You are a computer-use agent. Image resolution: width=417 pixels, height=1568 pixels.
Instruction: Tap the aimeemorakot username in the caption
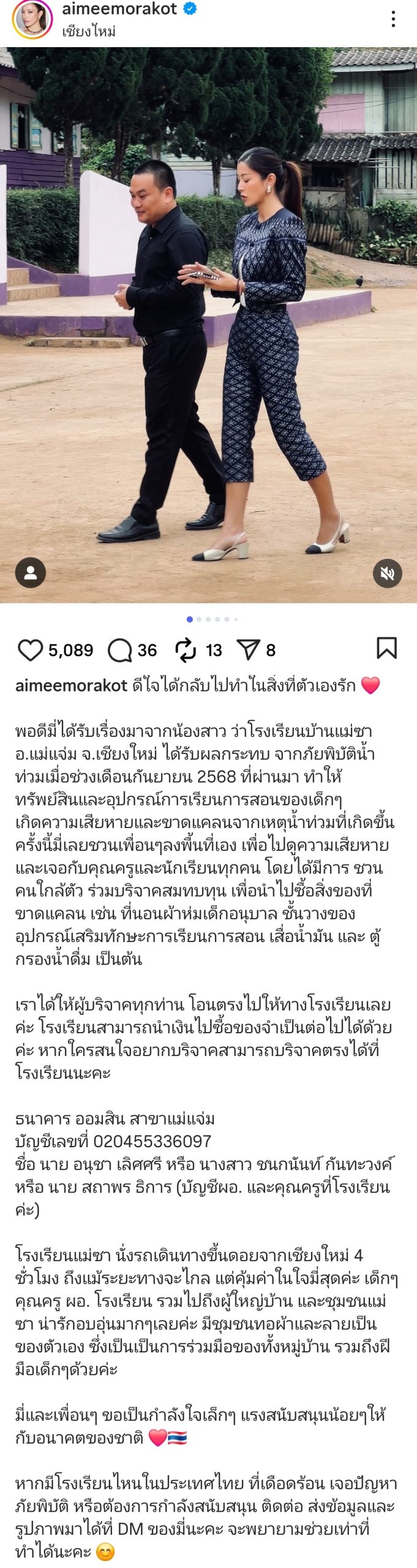click(x=71, y=685)
